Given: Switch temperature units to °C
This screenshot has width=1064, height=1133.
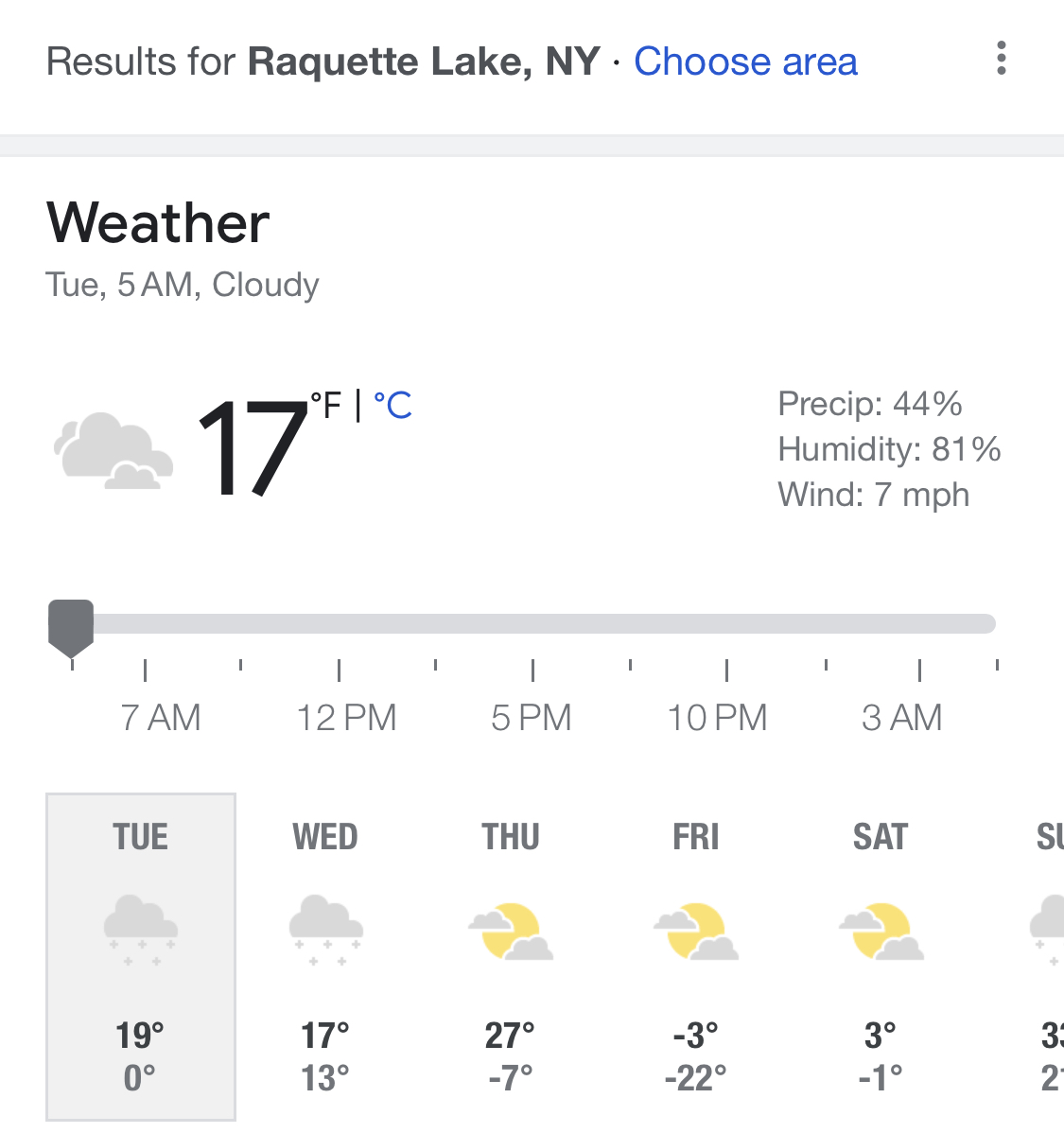Looking at the screenshot, I should (x=392, y=406).
